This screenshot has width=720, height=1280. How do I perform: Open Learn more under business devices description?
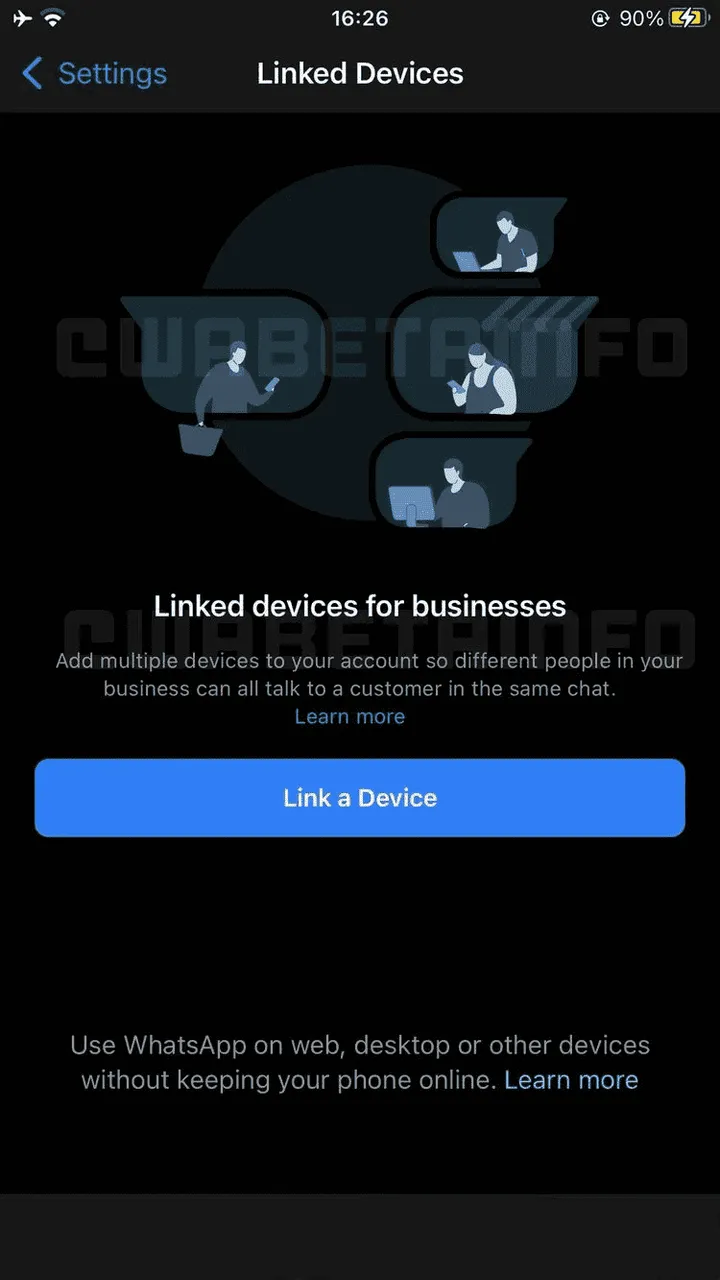pyautogui.click(x=349, y=716)
